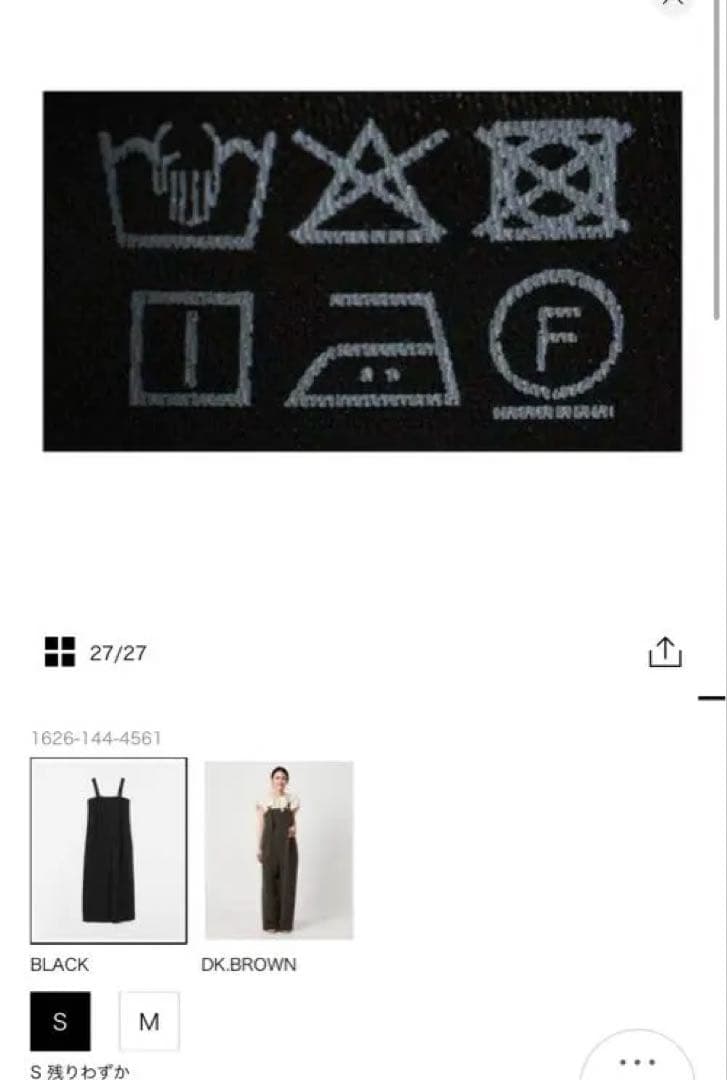Select size M

click(x=149, y=1020)
